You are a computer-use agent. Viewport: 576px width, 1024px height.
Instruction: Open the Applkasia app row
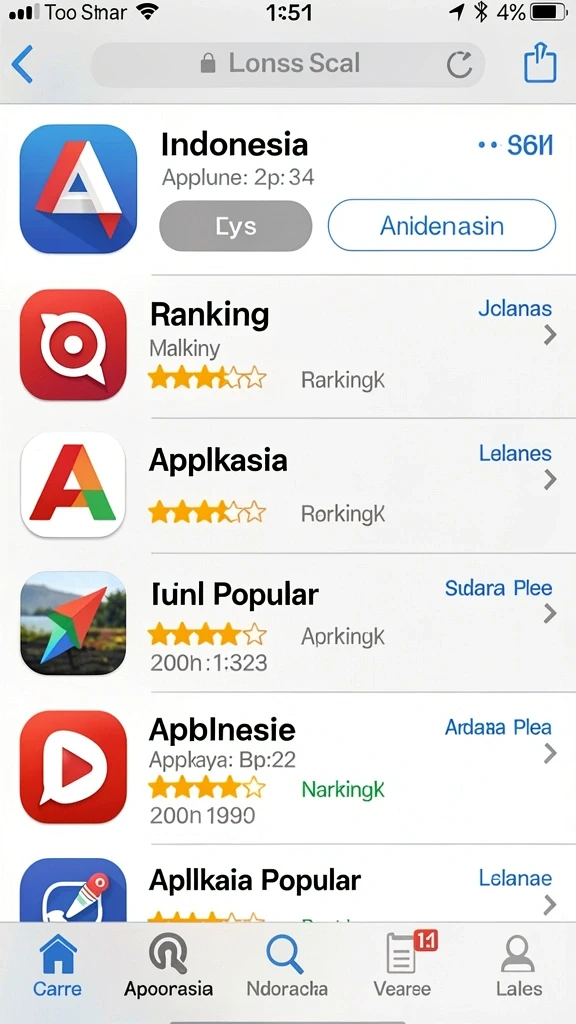point(288,485)
